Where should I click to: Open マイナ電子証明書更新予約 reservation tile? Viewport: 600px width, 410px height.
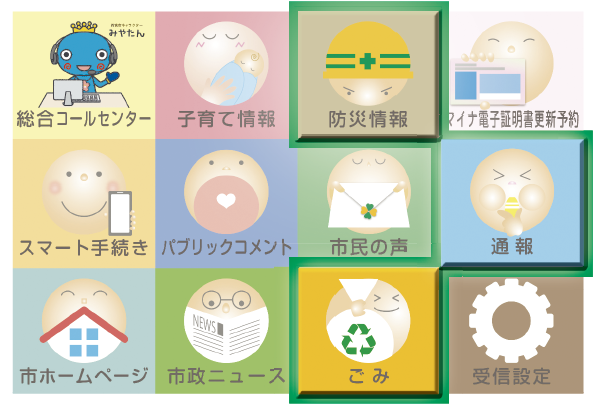pos(513,74)
